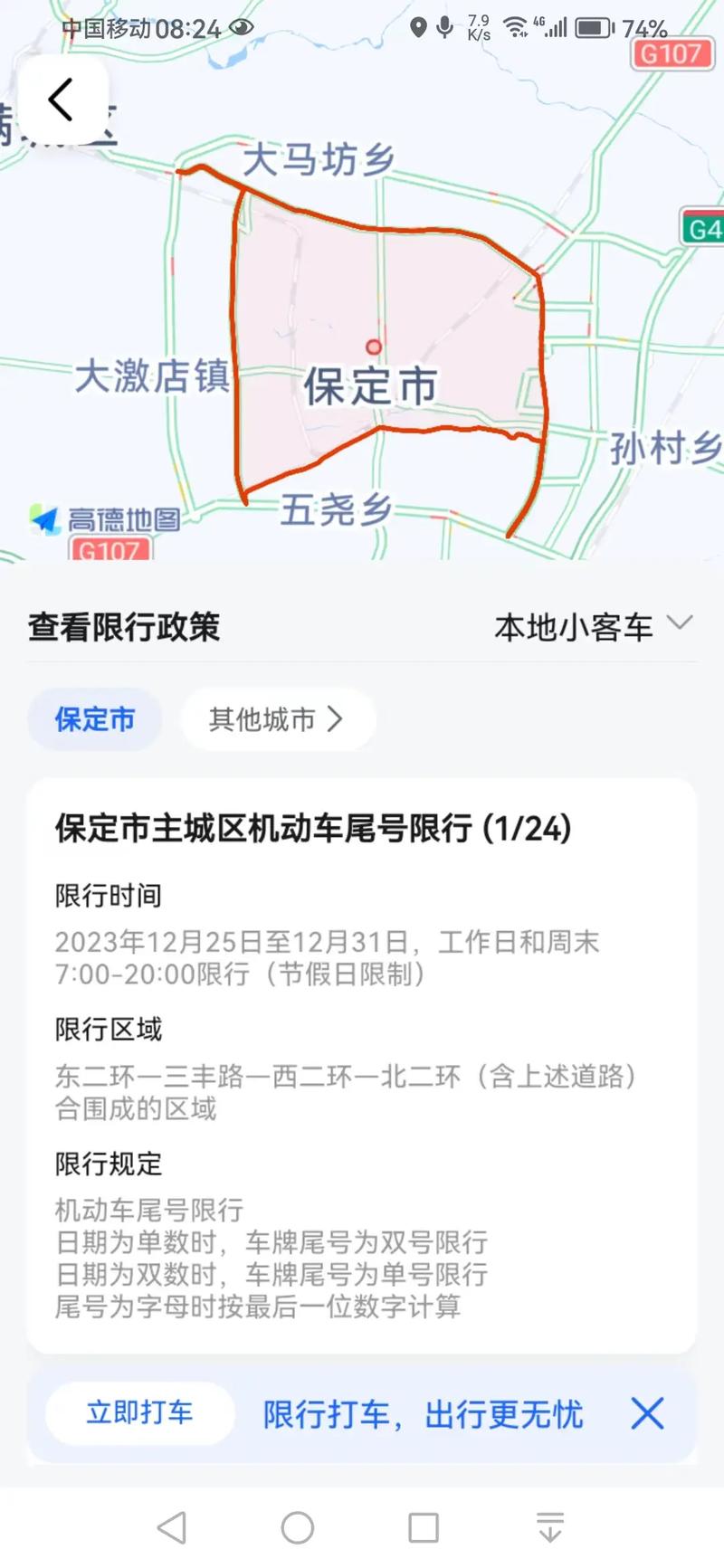Tap the battery indicator in the status bar

point(593,27)
